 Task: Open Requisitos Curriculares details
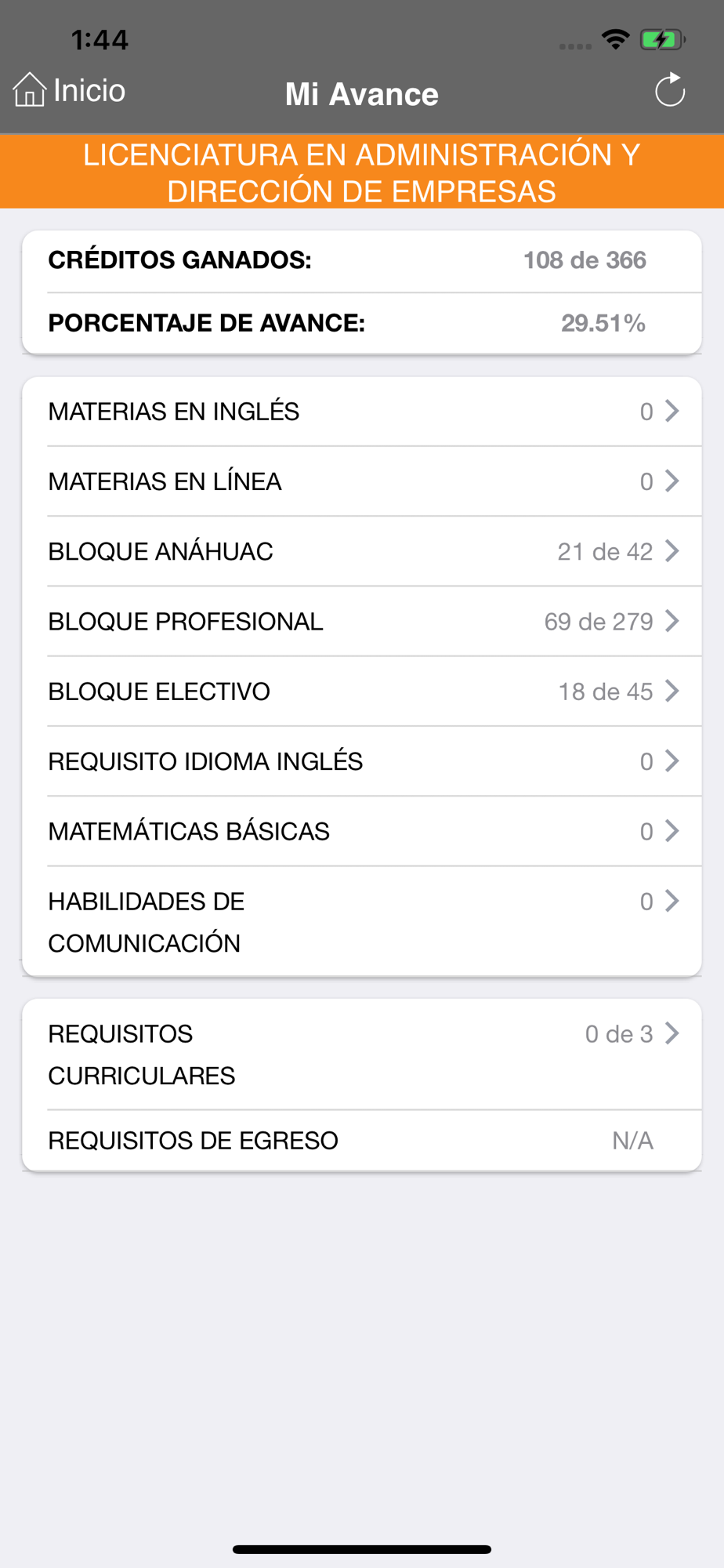tap(362, 1054)
